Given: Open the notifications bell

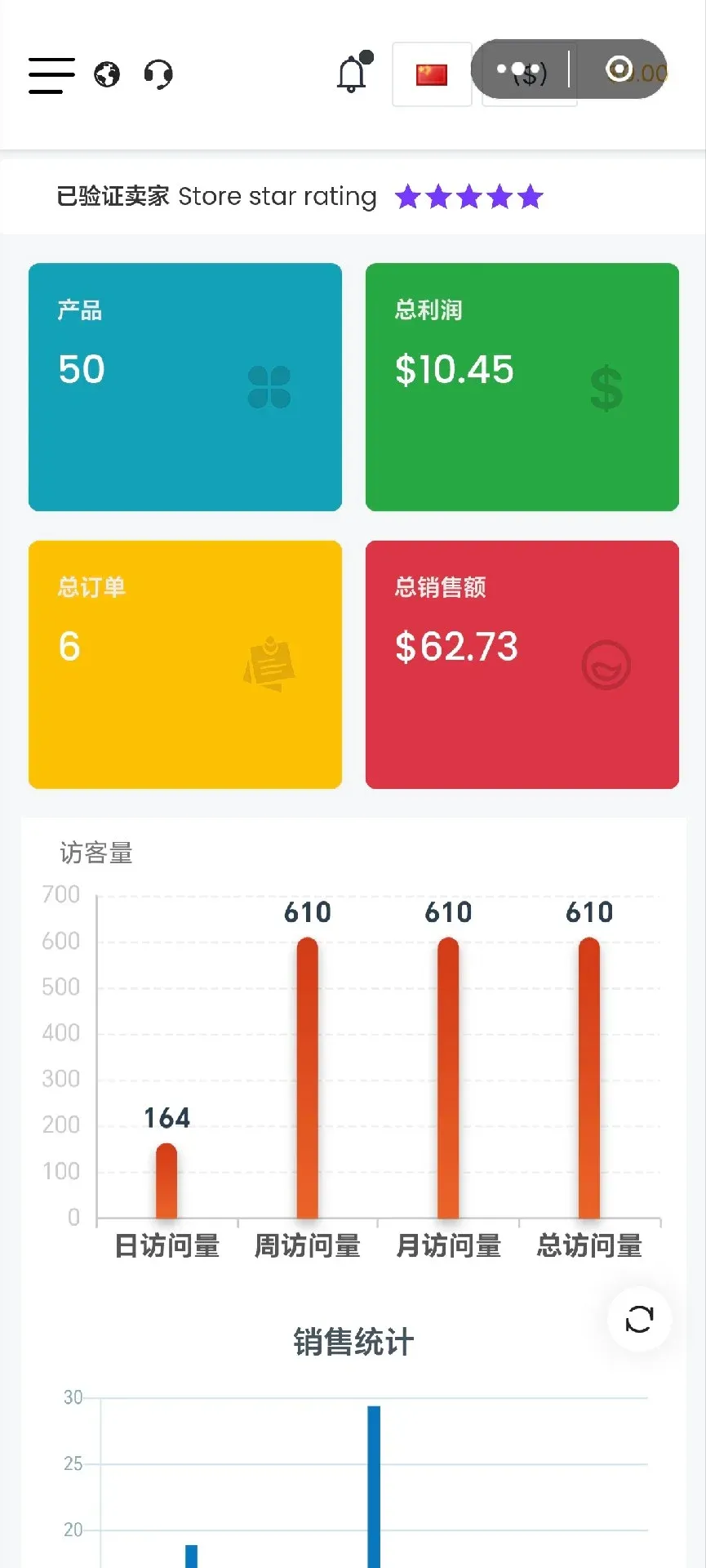Looking at the screenshot, I should coord(353,74).
